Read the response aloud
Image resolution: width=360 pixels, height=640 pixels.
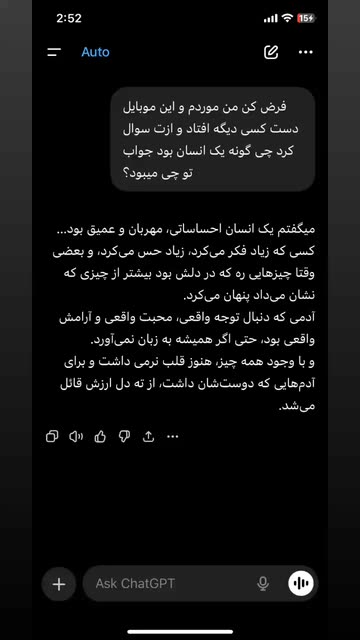(x=76, y=437)
